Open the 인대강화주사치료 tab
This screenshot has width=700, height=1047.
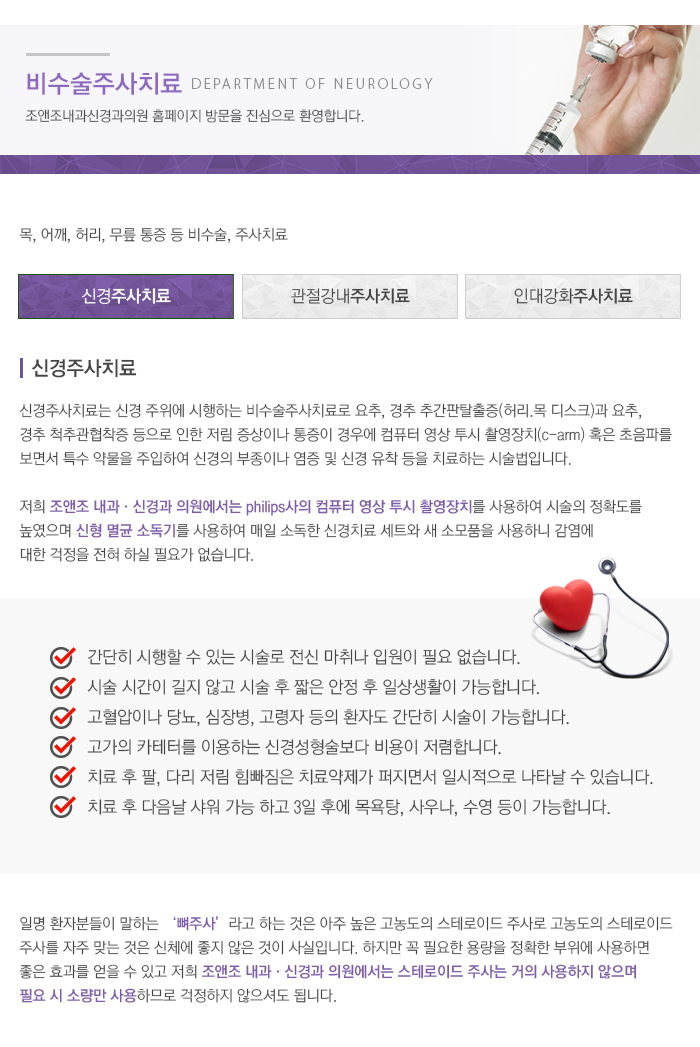(573, 296)
